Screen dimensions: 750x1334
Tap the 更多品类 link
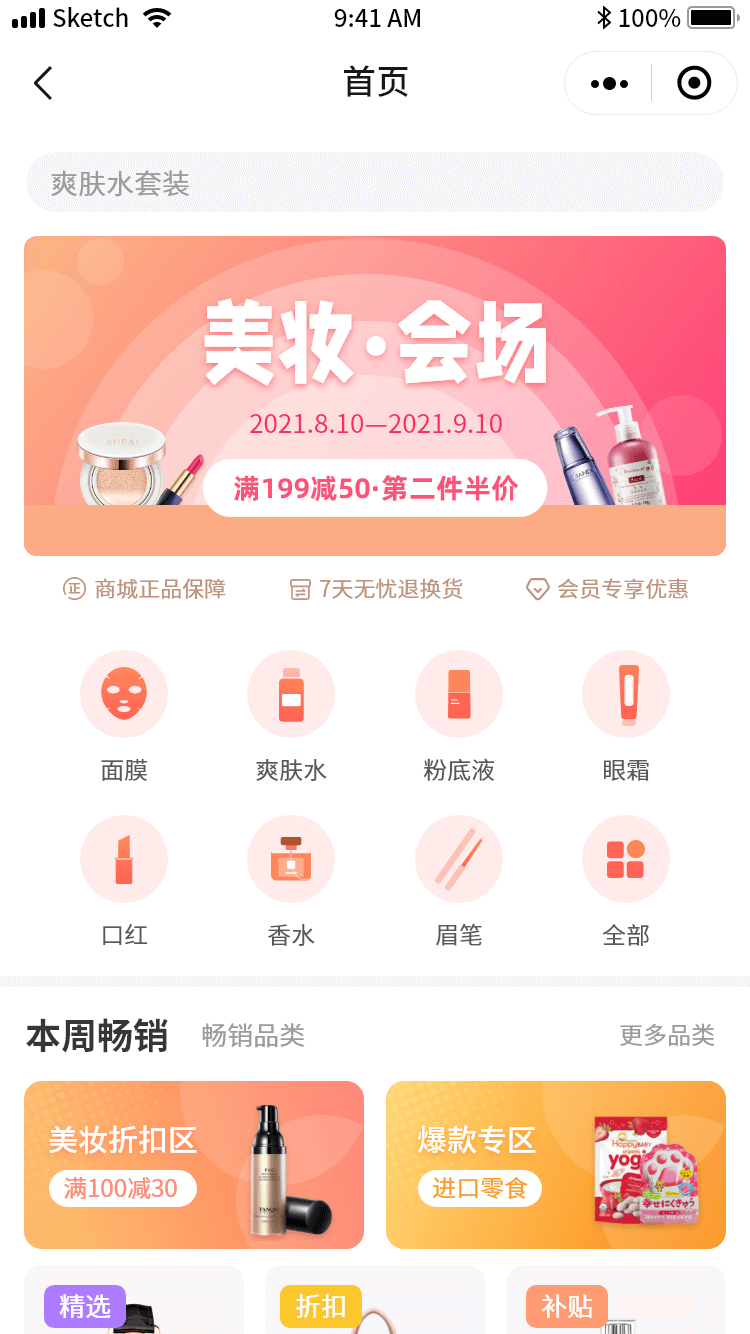(667, 1036)
